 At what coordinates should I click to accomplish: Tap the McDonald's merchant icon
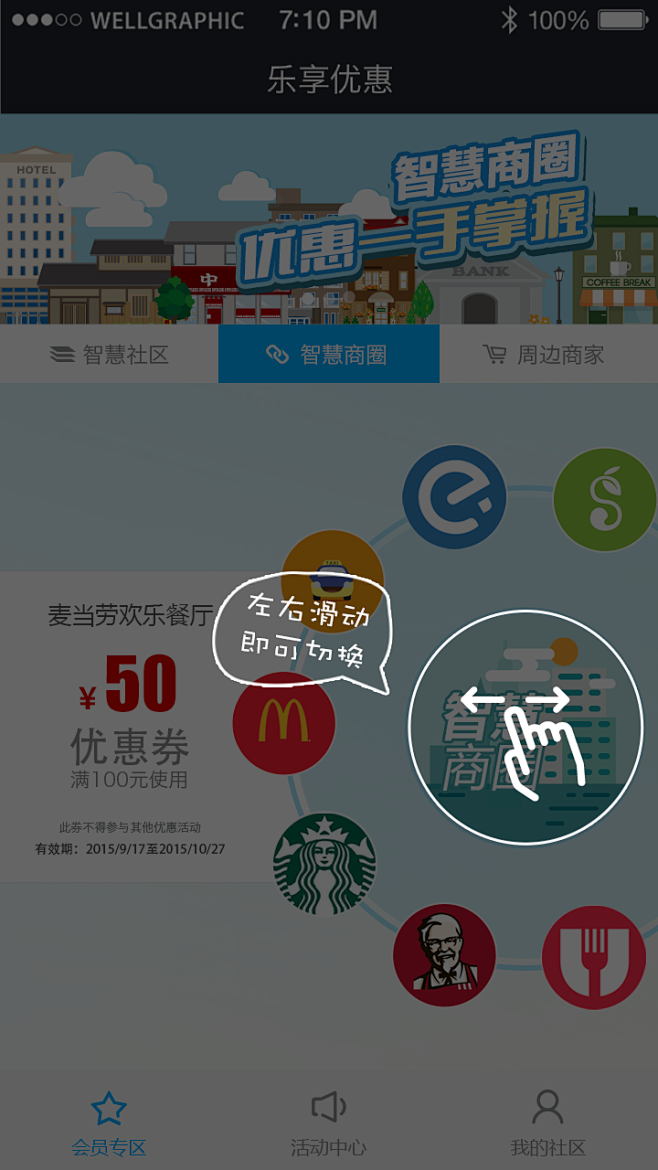click(x=283, y=723)
